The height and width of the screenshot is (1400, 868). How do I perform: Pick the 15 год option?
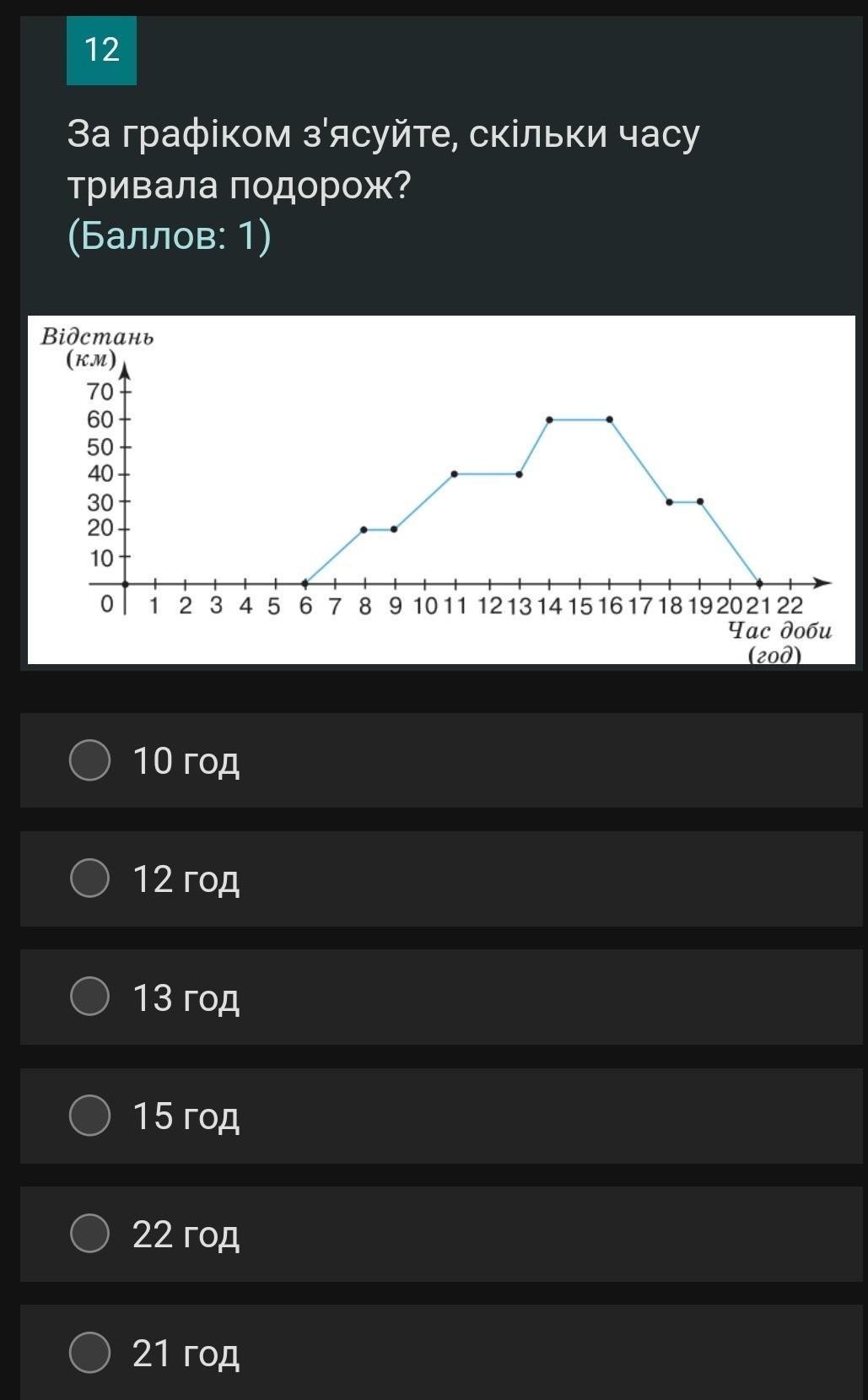[x=90, y=1116]
